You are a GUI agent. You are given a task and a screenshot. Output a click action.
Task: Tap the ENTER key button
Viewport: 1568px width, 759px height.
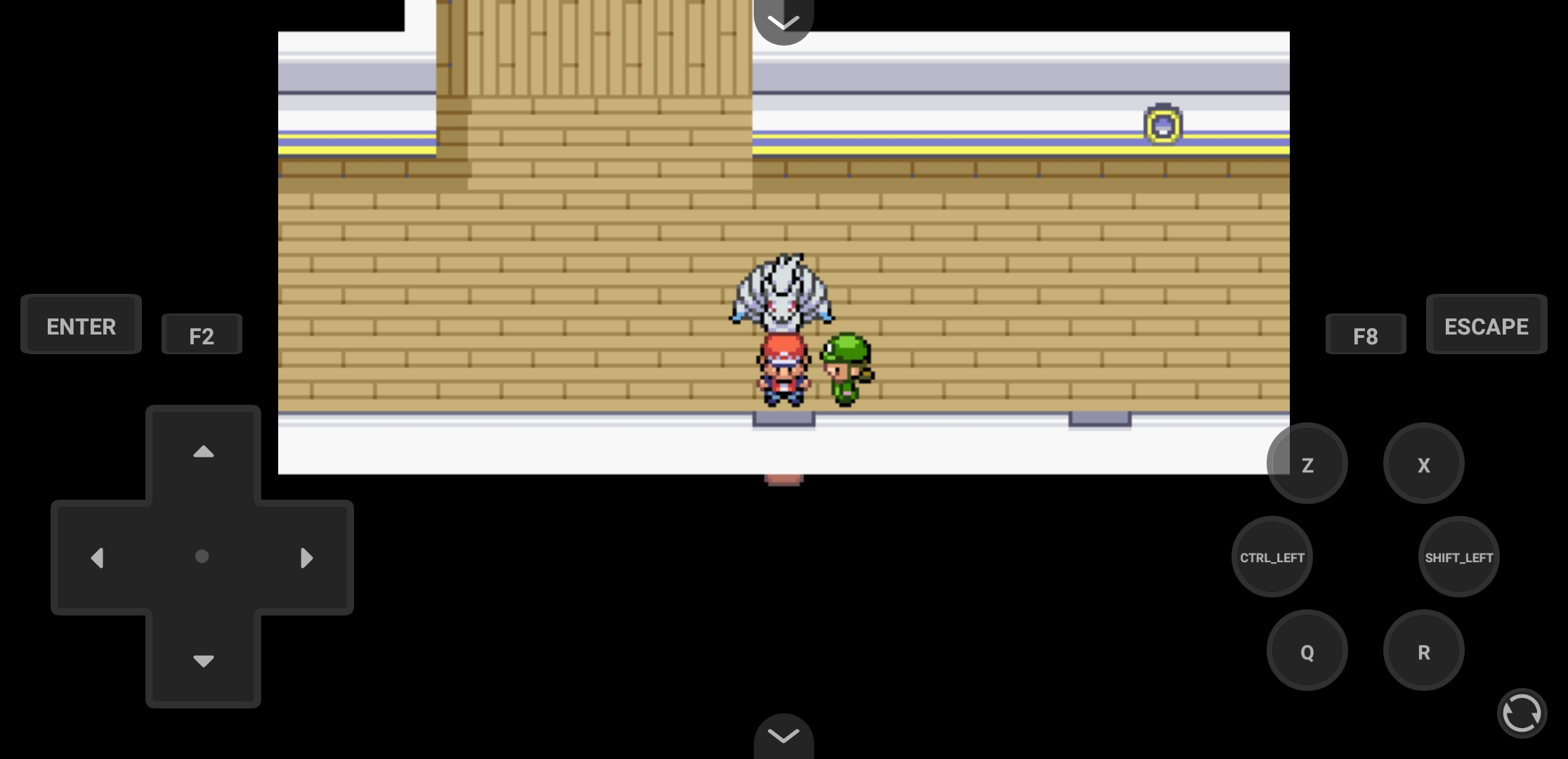pos(81,325)
